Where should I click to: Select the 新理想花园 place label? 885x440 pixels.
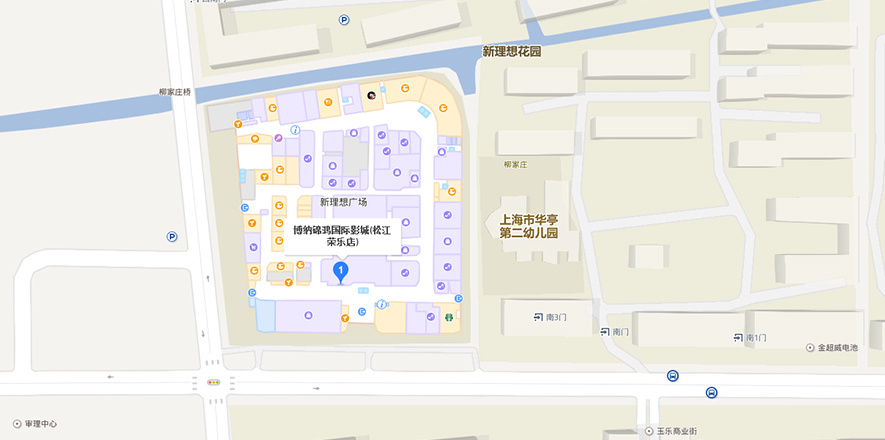tap(511, 51)
